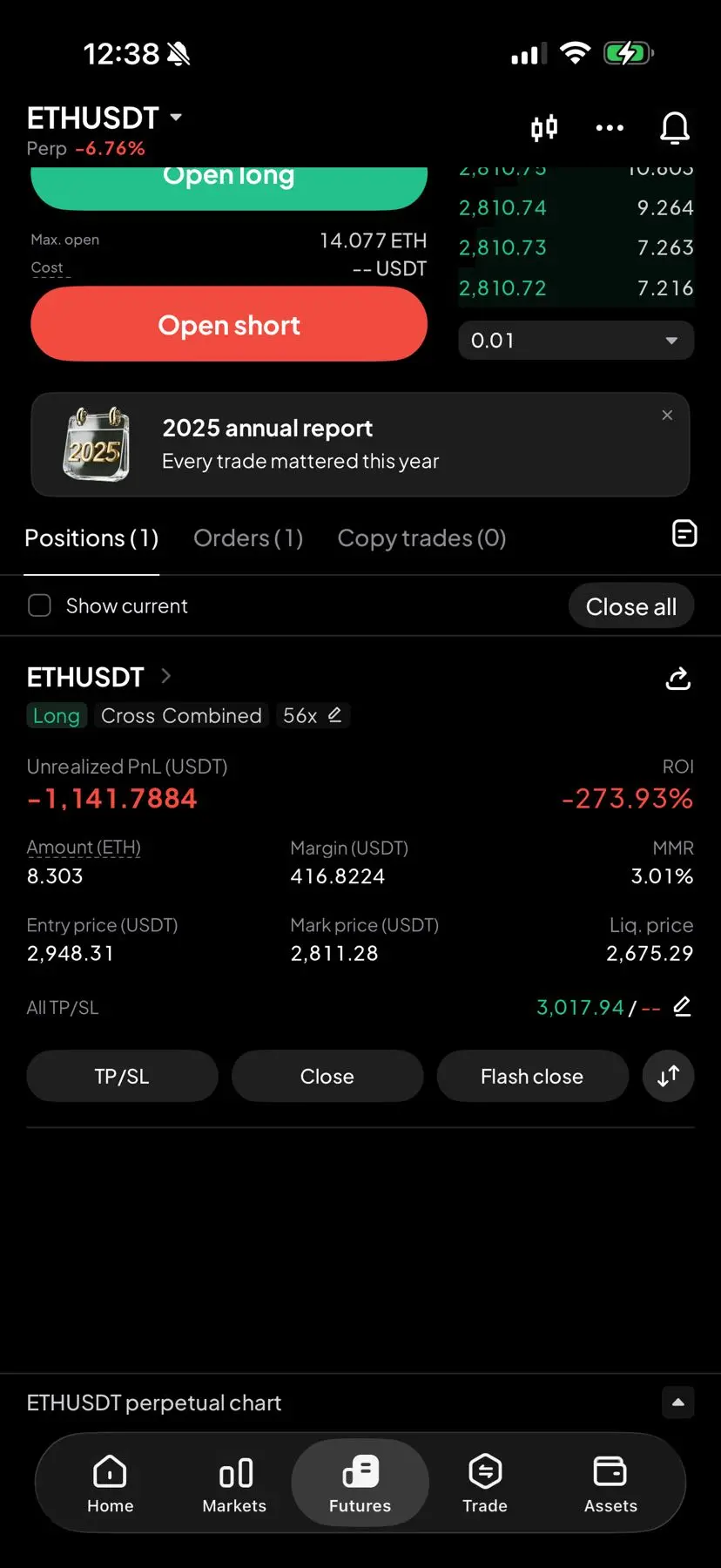Viewport: 721px width, 1568px height.
Task: Share the ETHUSDT position
Action: pos(677,678)
